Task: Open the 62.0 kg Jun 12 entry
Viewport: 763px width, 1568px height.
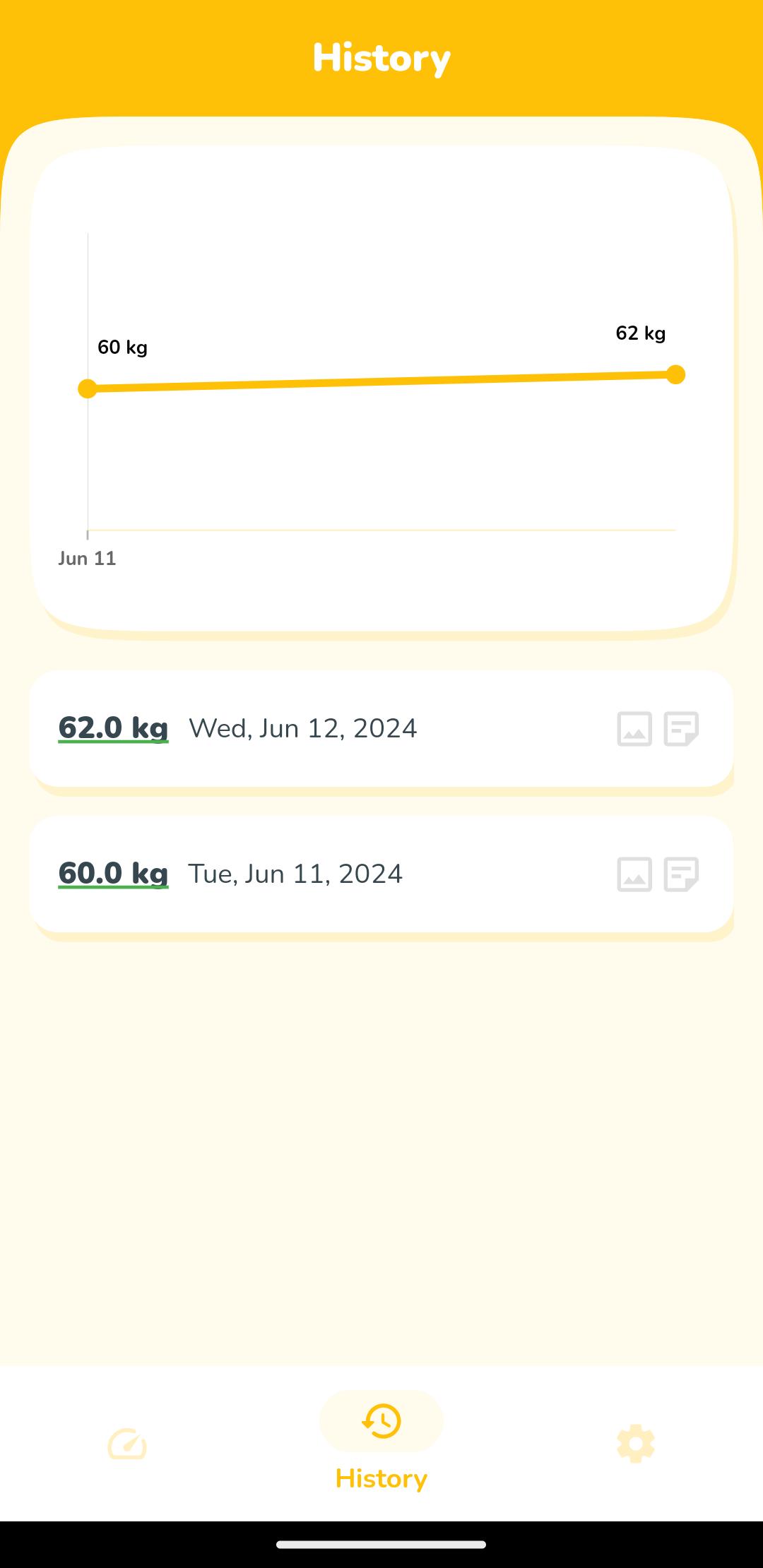Action: [381, 728]
